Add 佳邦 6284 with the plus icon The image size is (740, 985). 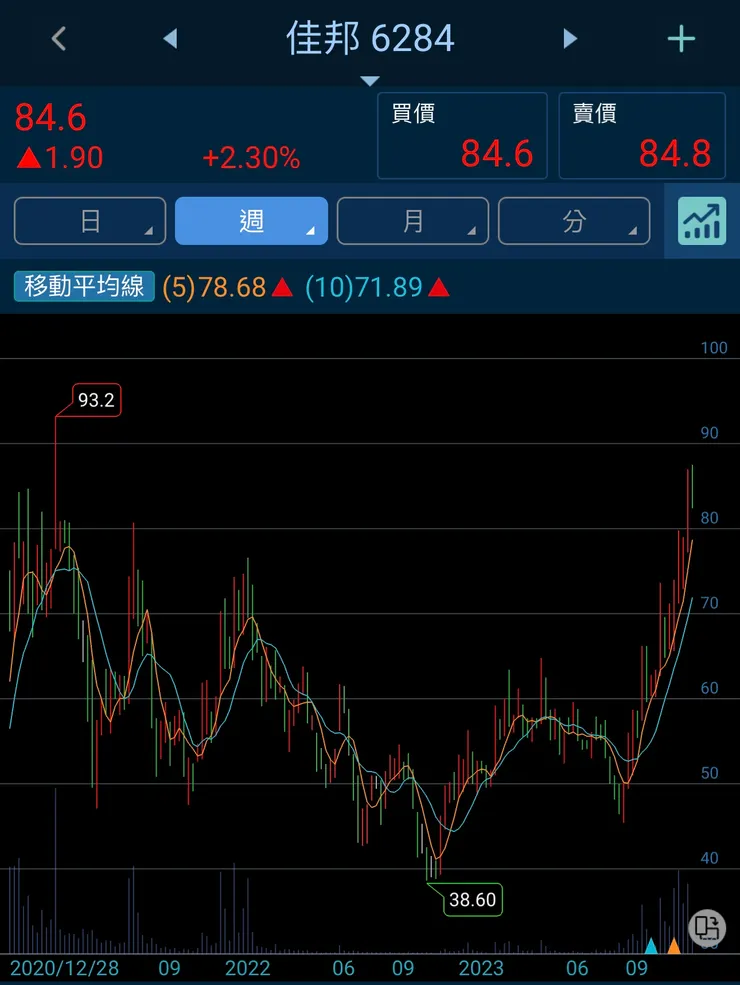pos(681,39)
